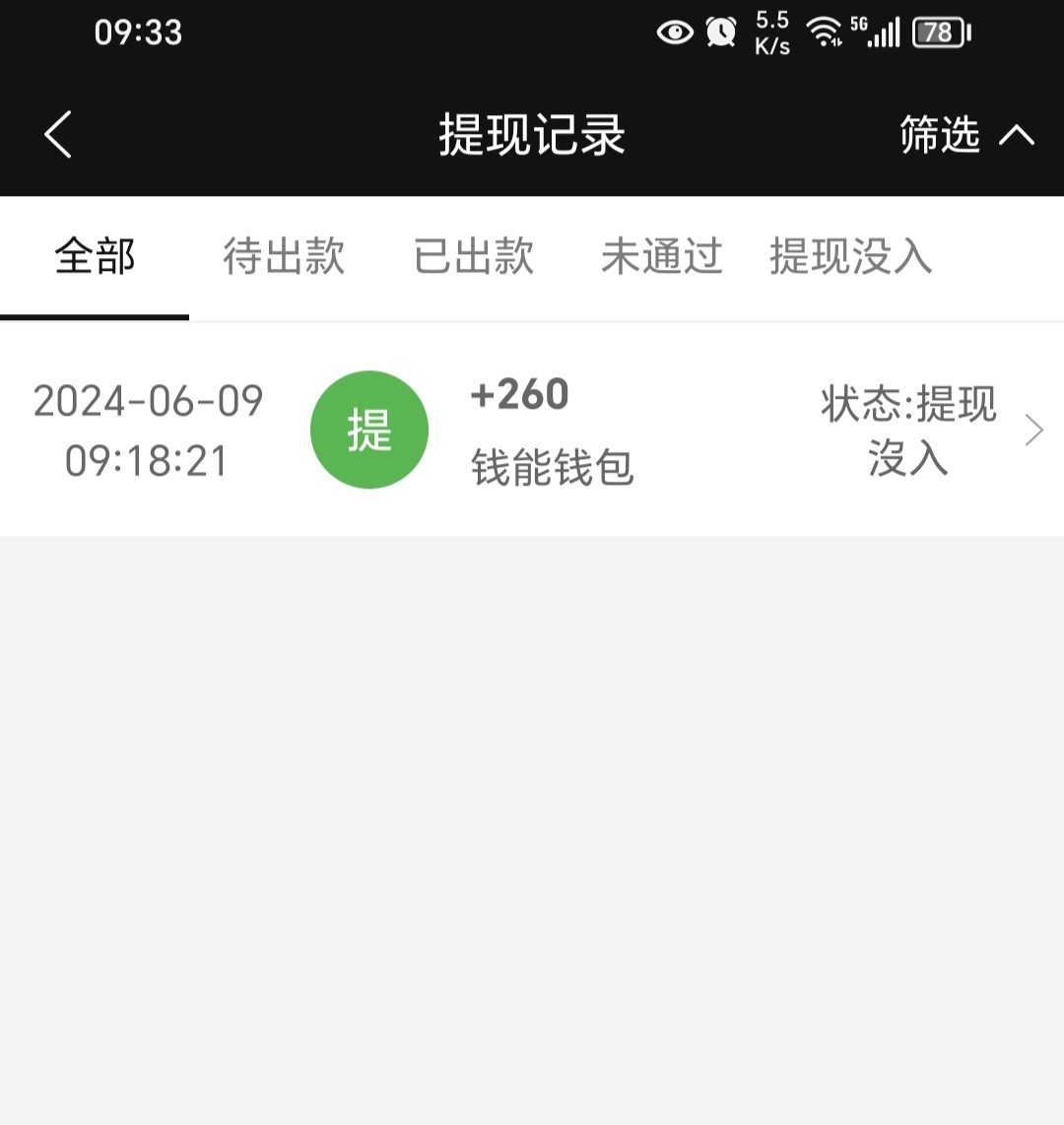
Task: Click the network speed indicator 5.5 K/s
Action: pyautogui.click(x=770, y=33)
